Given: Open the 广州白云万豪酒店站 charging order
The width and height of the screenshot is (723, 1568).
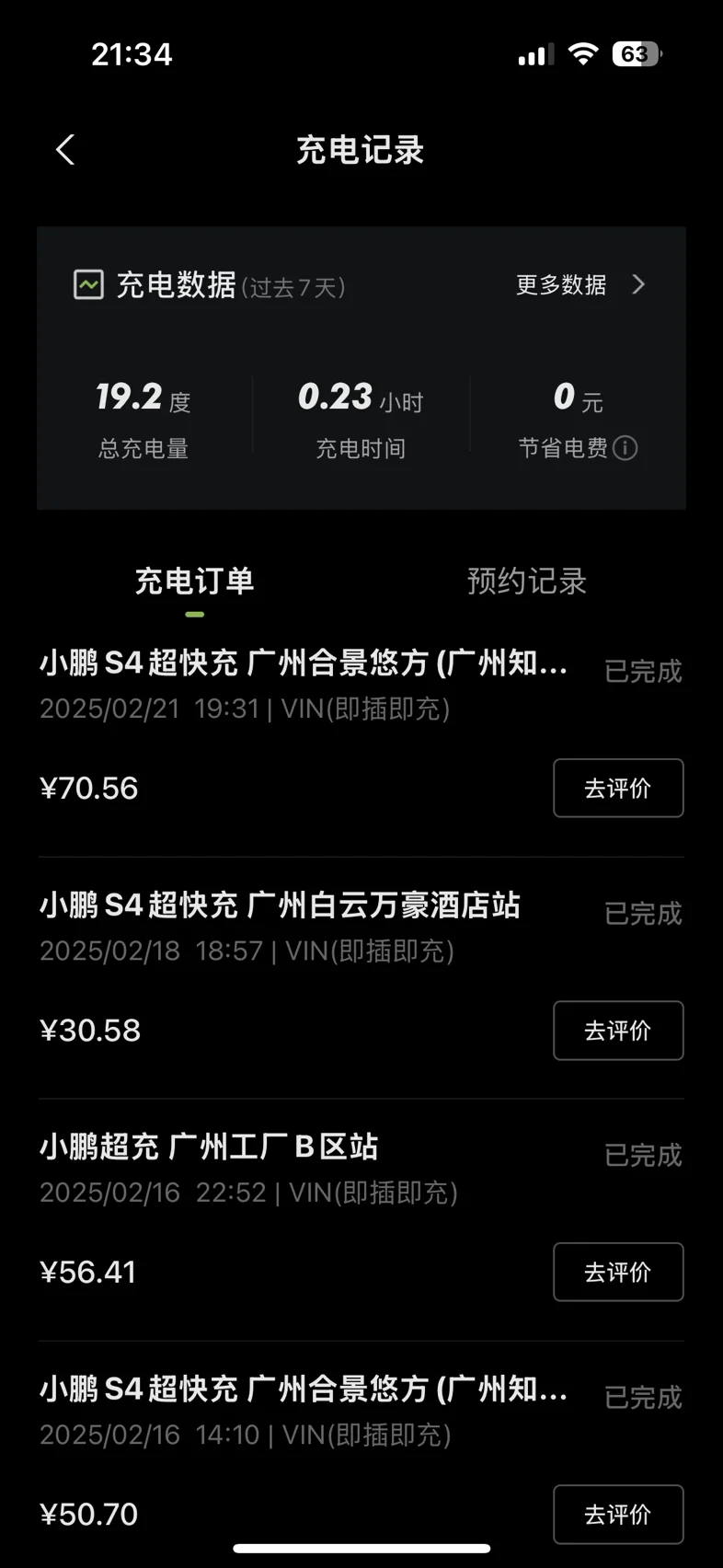Looking at the screenshot, I should 361,978.
